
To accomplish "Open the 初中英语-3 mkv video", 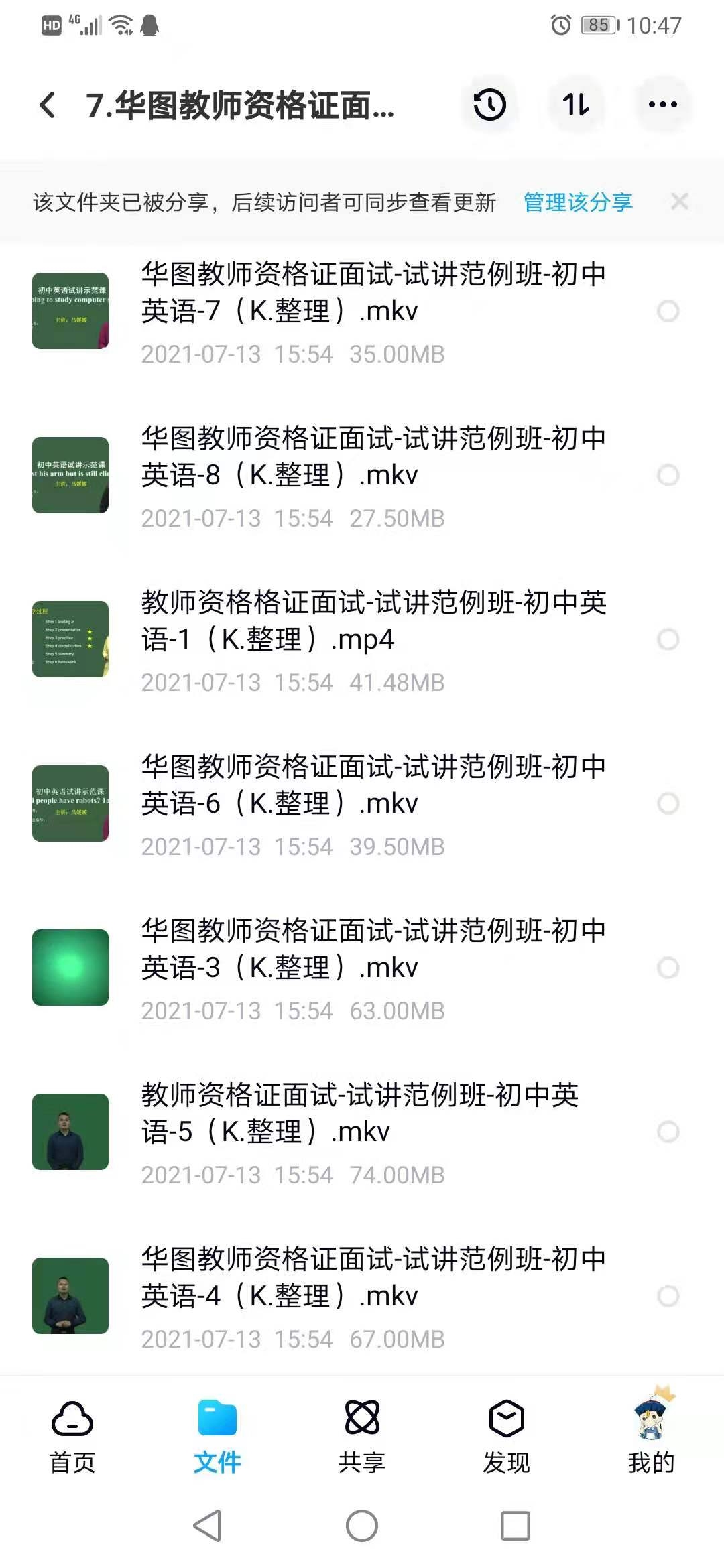I will (x=372, y=968).
